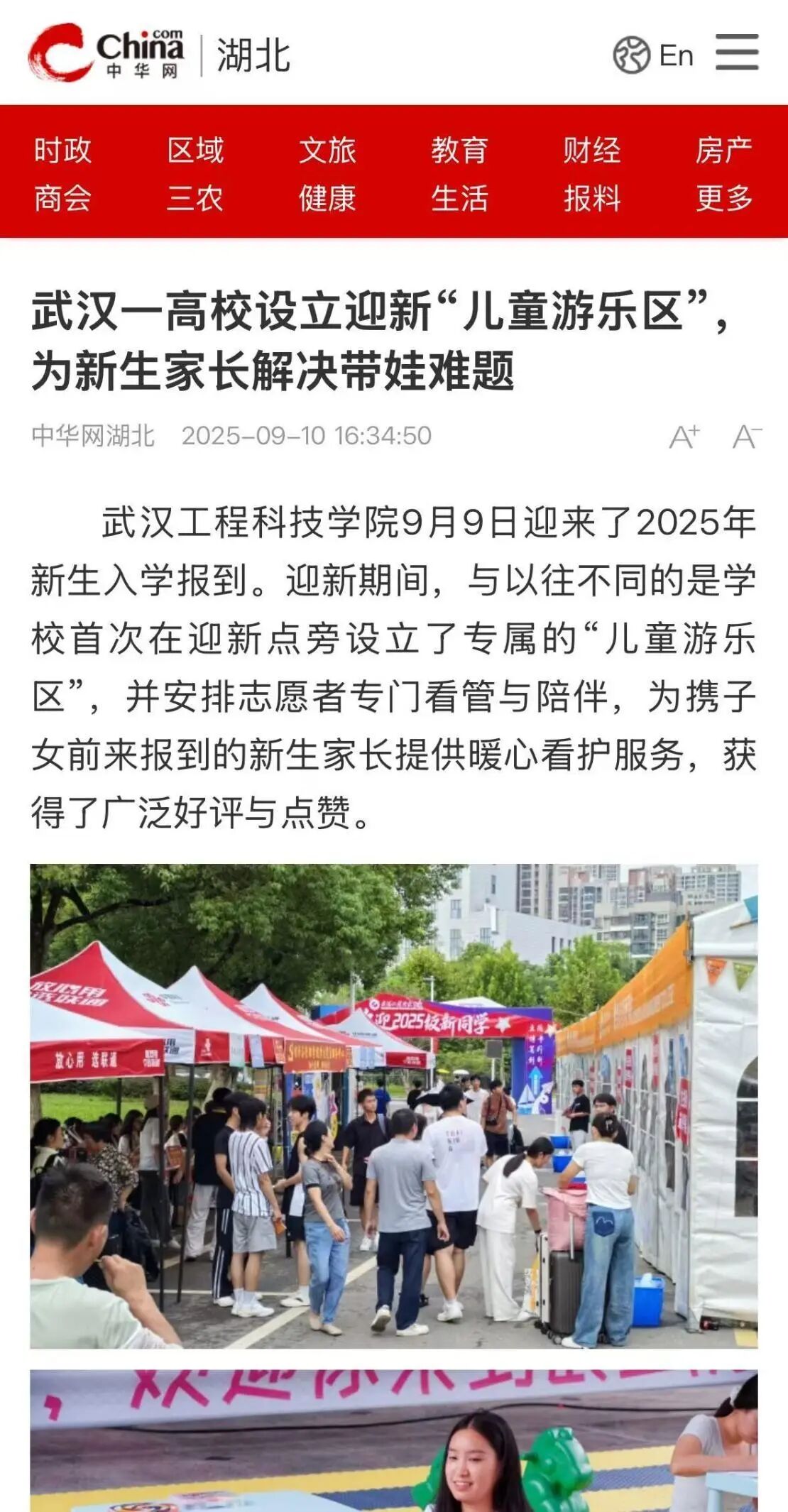Enlarge the photo of welcome tents

click(394, 1105)
